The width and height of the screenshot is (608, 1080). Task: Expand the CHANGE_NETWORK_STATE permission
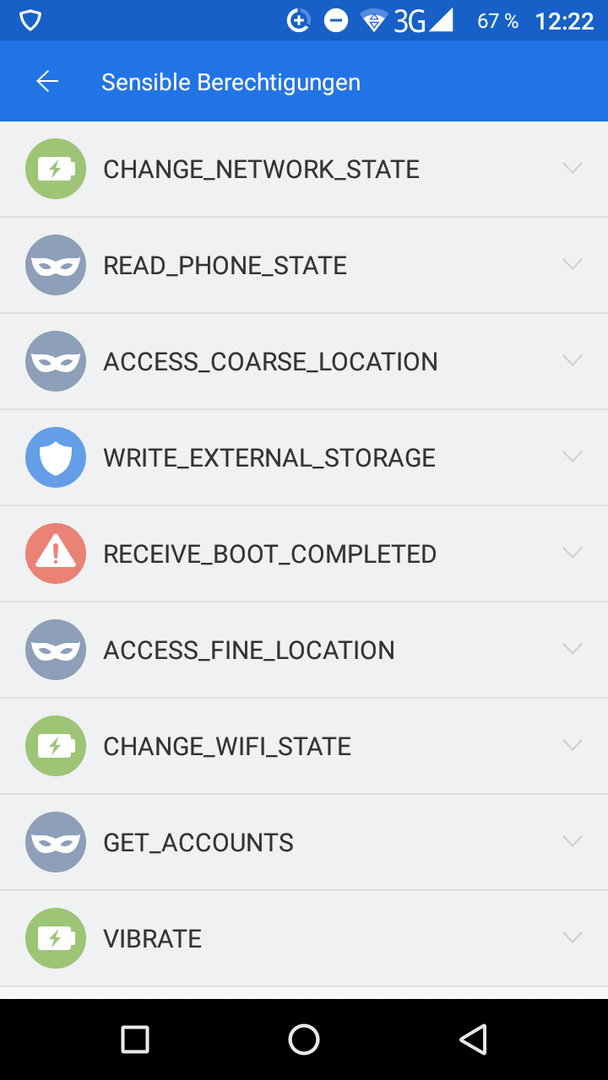click(304, 169)
